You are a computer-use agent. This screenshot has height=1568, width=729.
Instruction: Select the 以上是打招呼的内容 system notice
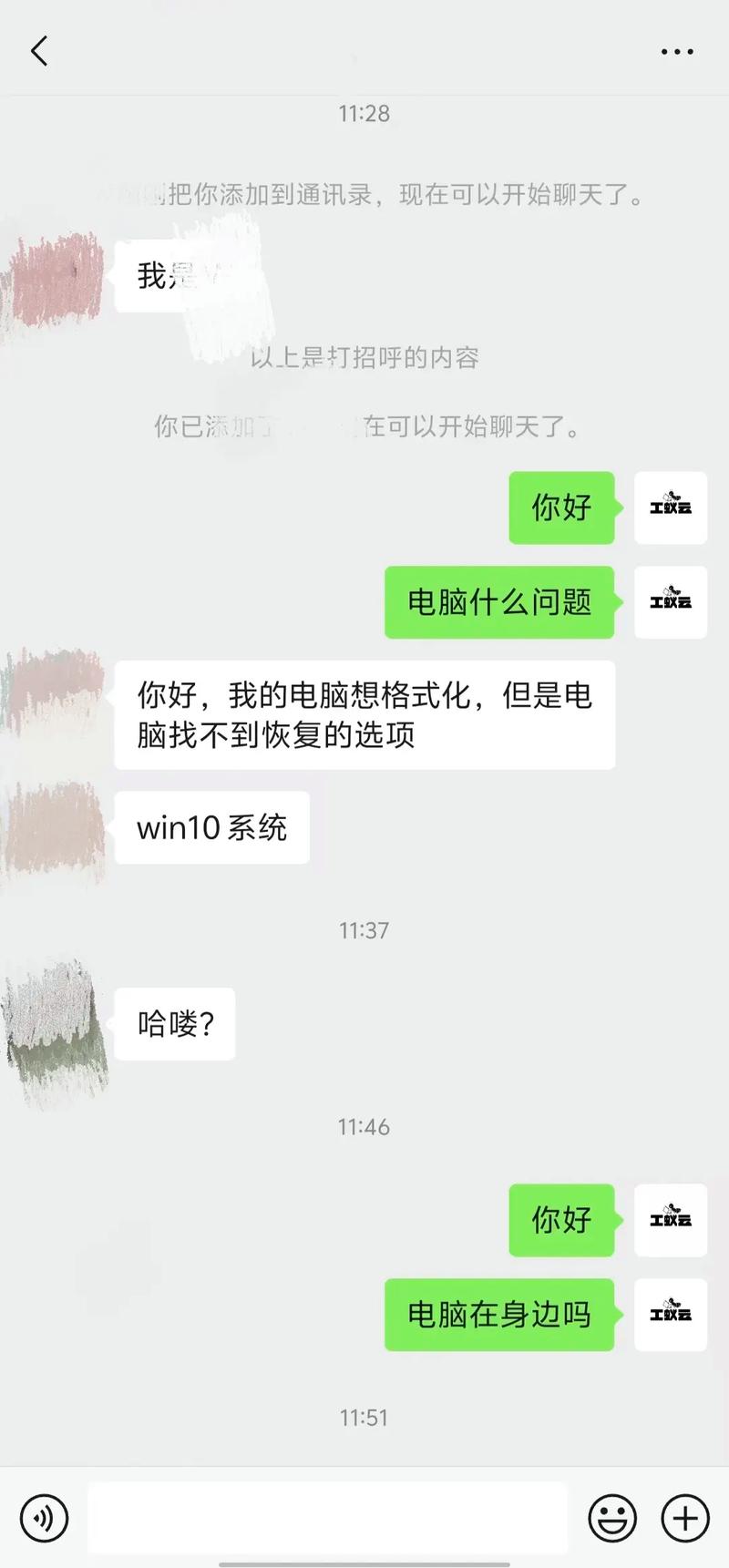point(364,359)
